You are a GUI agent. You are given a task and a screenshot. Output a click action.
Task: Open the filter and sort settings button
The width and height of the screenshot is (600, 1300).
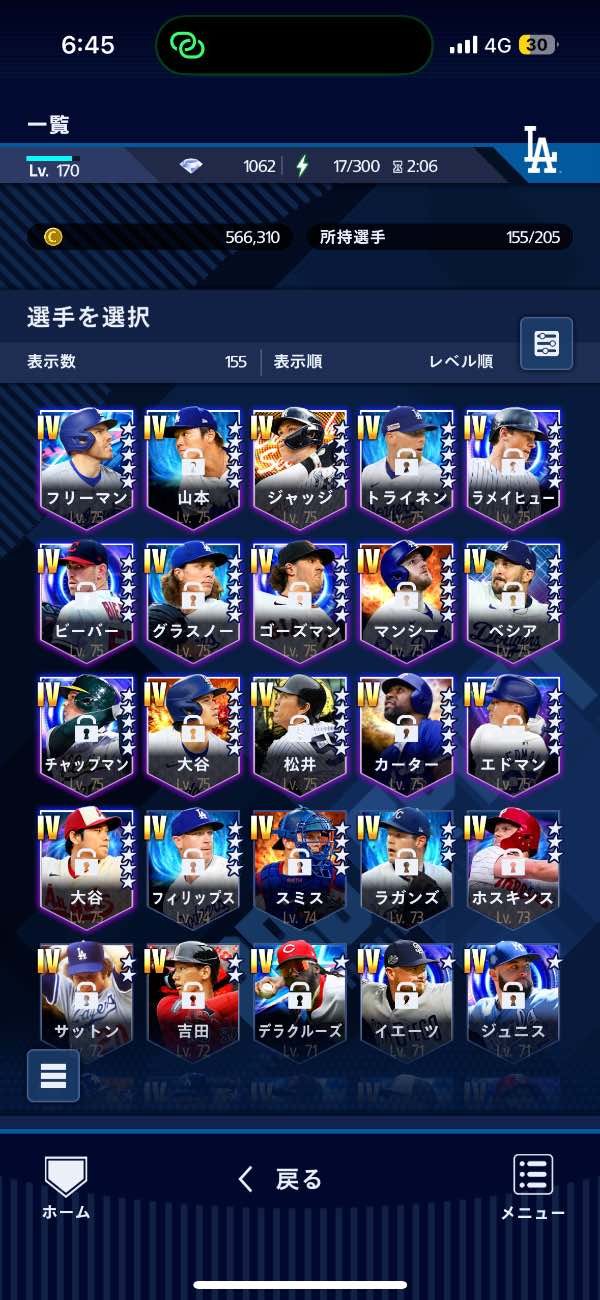[547, 344]
